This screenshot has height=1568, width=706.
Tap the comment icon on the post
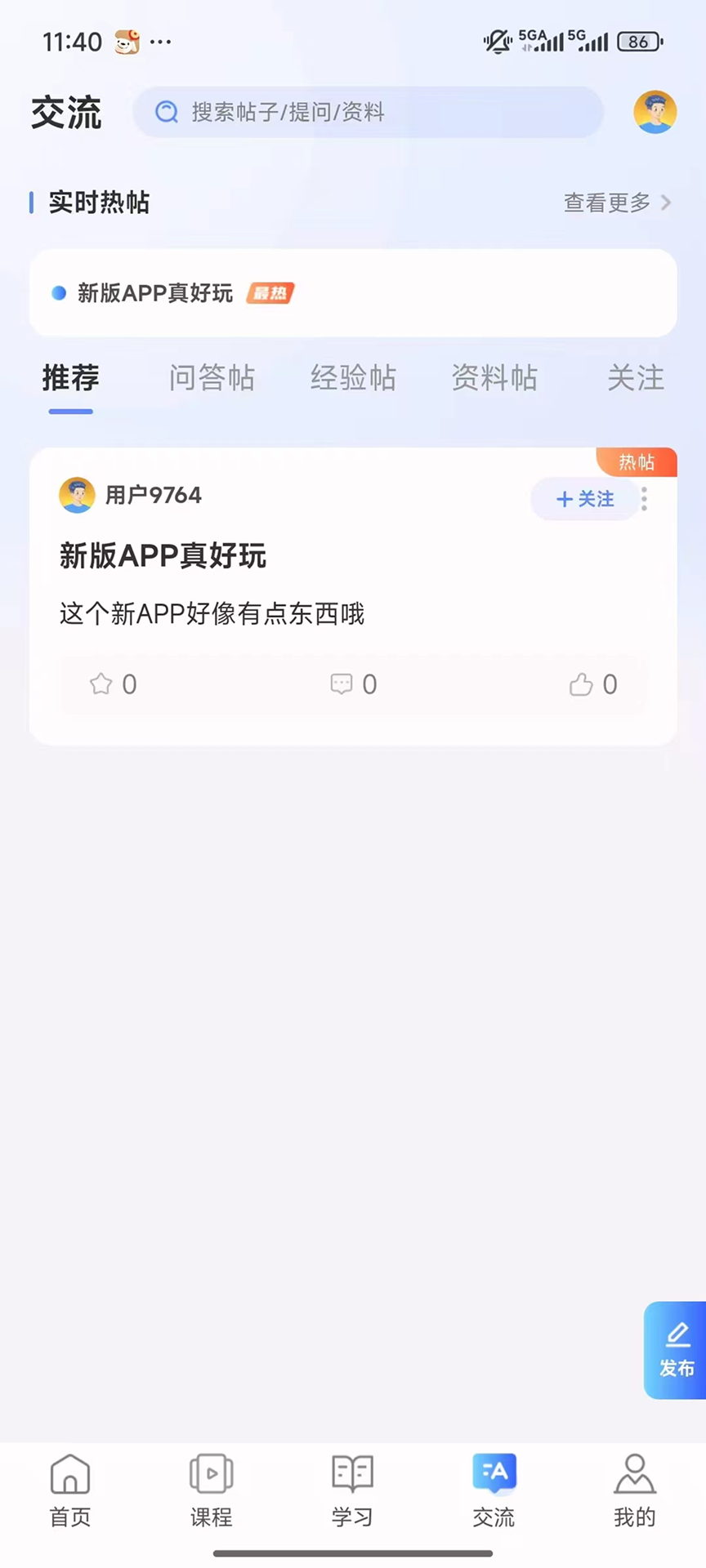pos(342,684)
